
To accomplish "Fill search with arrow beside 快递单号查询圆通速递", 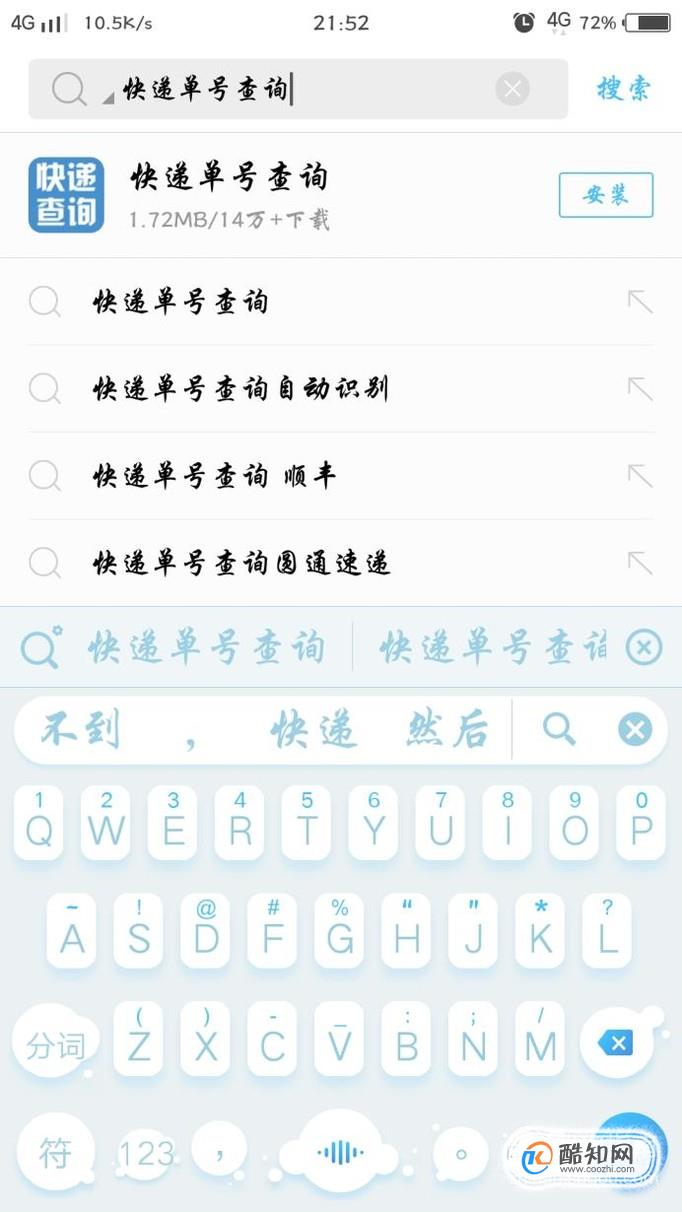I will [x=640, y=563].
